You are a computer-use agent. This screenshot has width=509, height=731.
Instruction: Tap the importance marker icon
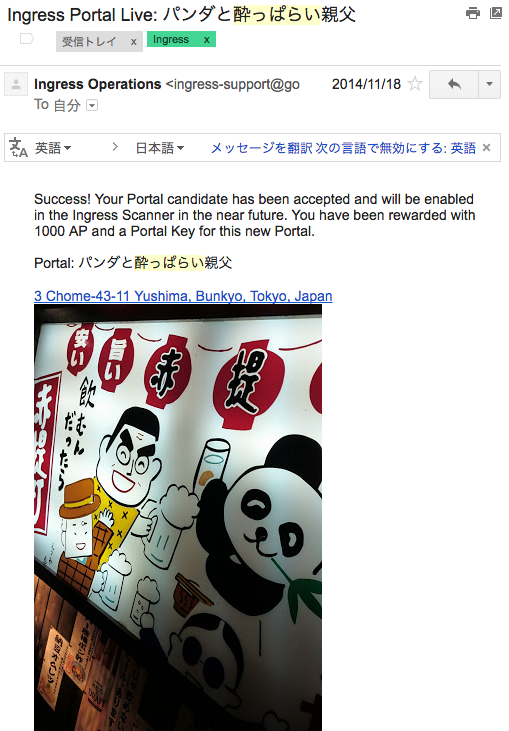(x=27, y=39)
